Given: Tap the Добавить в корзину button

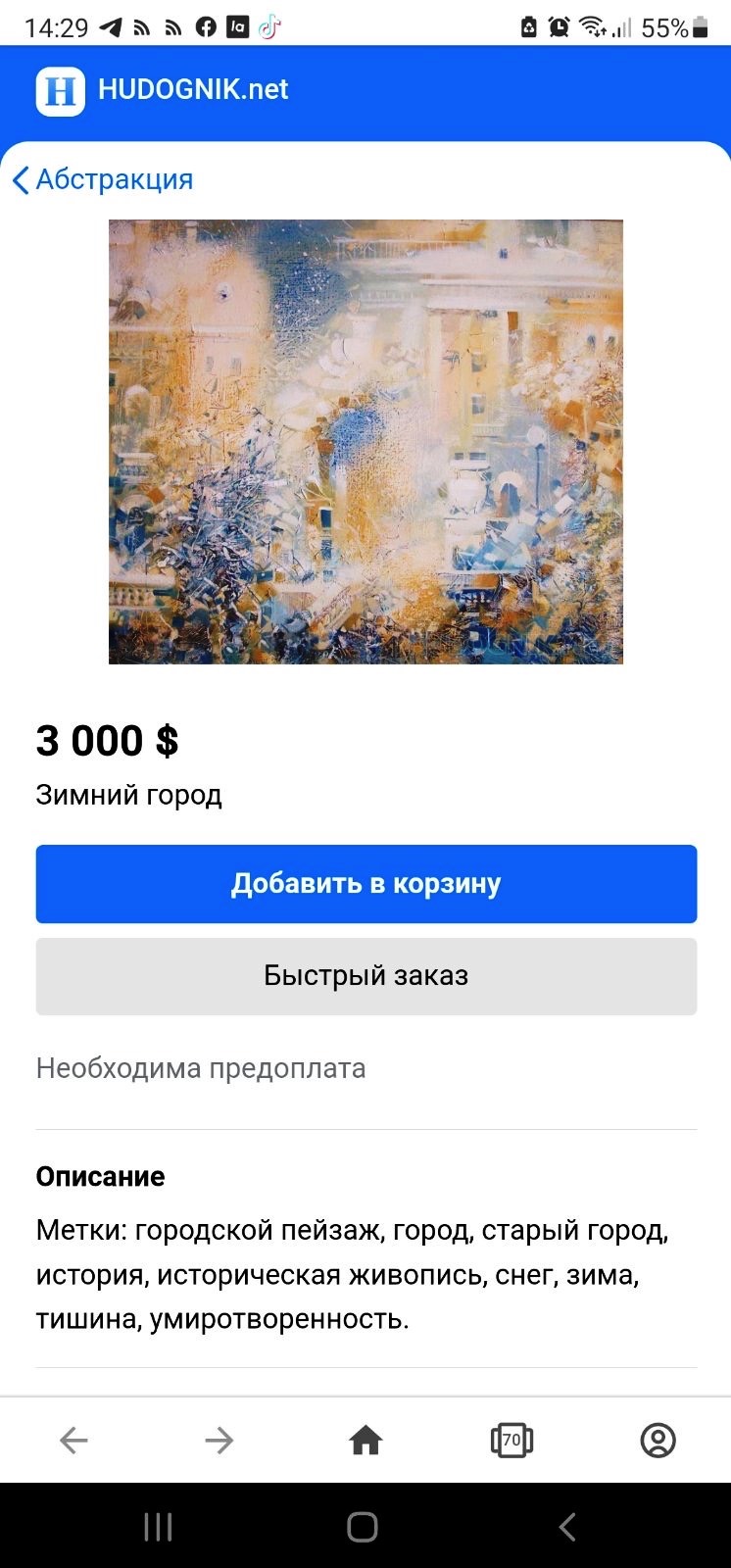Looking at the screenshot, I should [x=365, y=884].
